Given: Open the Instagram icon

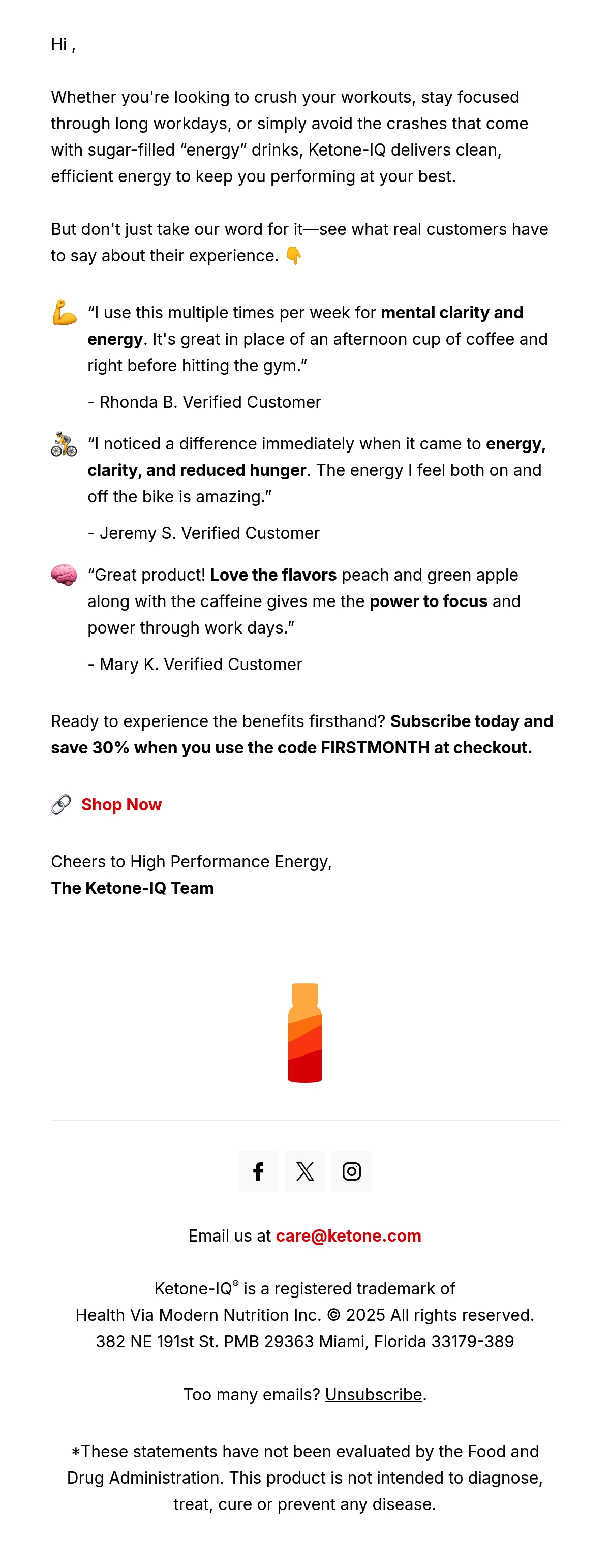Looking at the screenshot, I should (x=351, y=1170).
